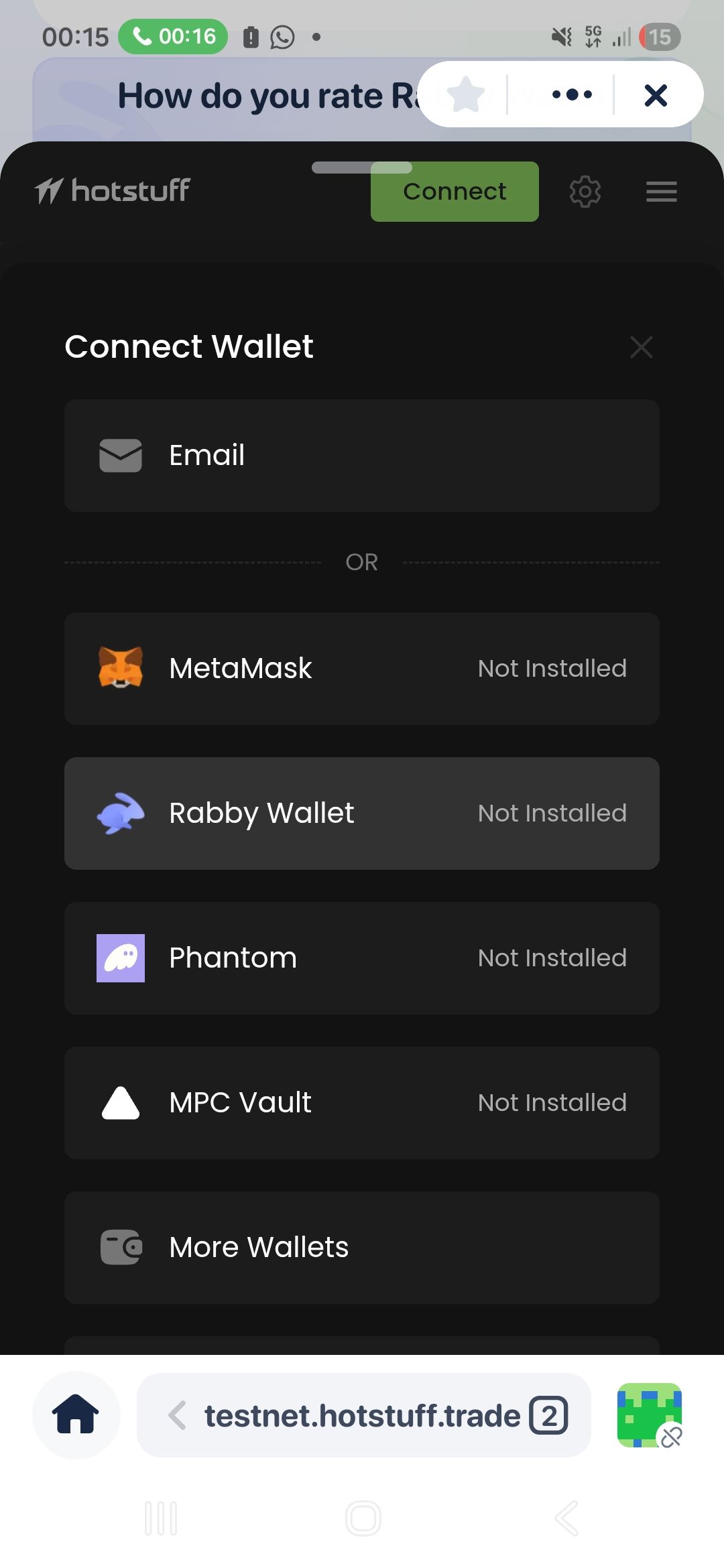The width and height of the screenshot is (724, 1568).
Task: Go back with the address bar chevron
Action: click(177, 1415)
